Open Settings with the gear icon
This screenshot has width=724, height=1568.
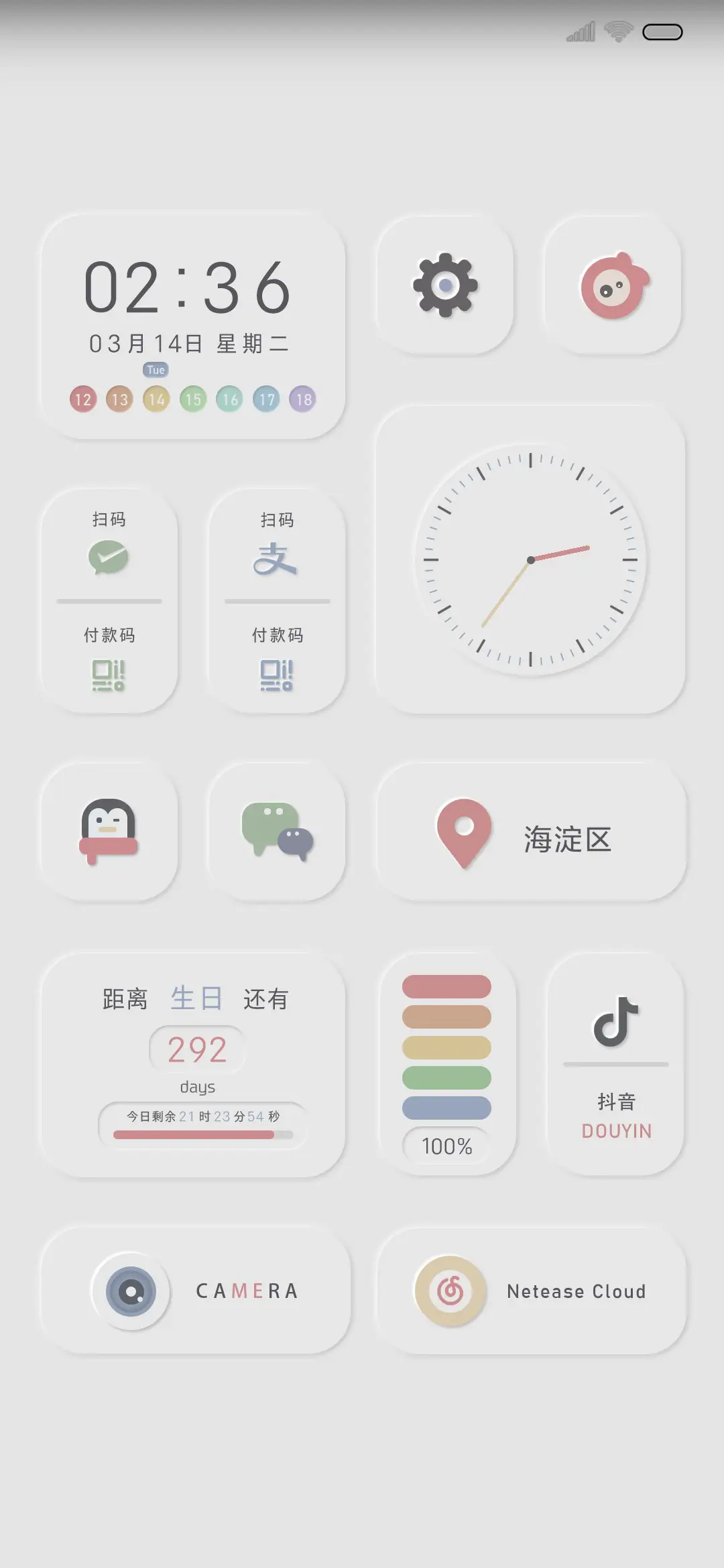(x=444, y=284)
